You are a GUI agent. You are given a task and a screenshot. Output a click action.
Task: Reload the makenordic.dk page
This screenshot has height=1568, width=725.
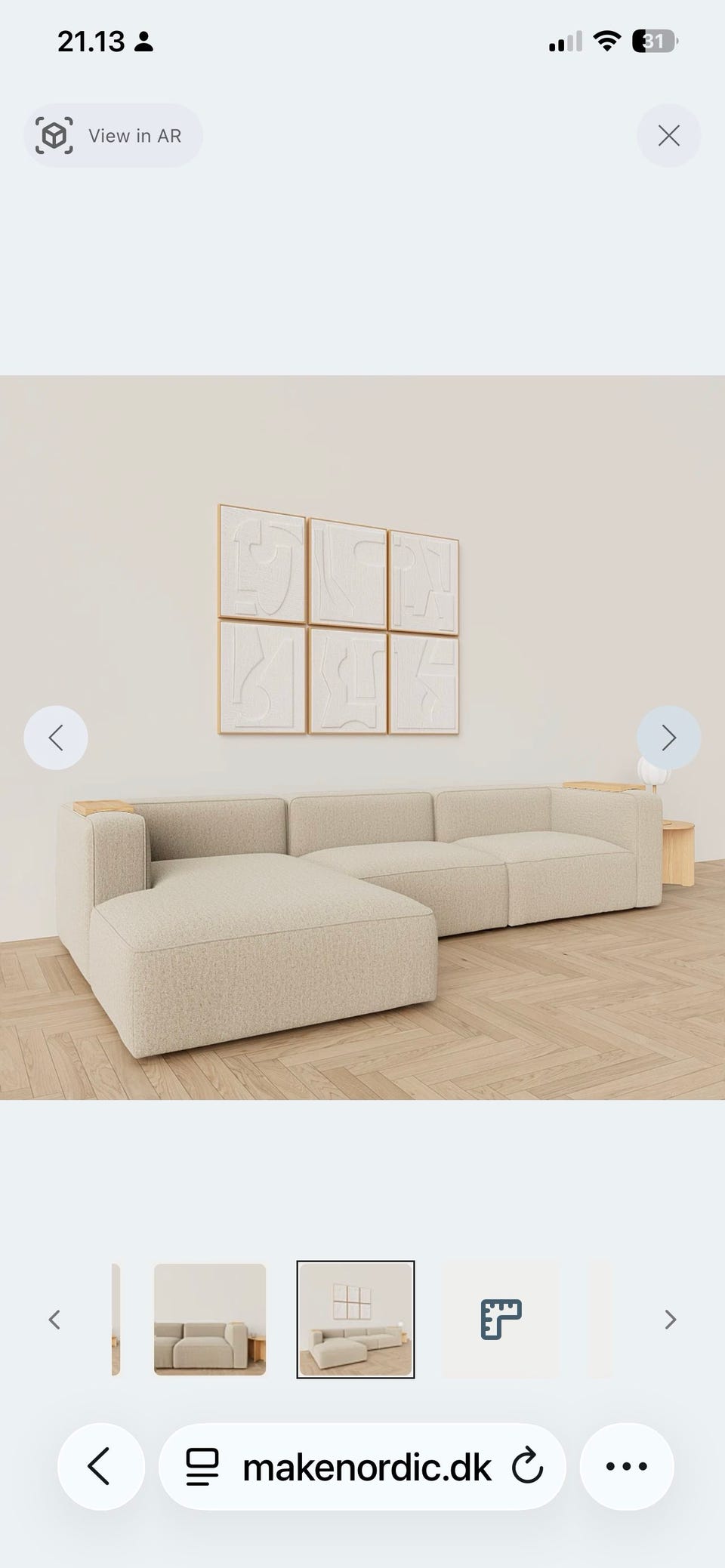click(529, 1465)
